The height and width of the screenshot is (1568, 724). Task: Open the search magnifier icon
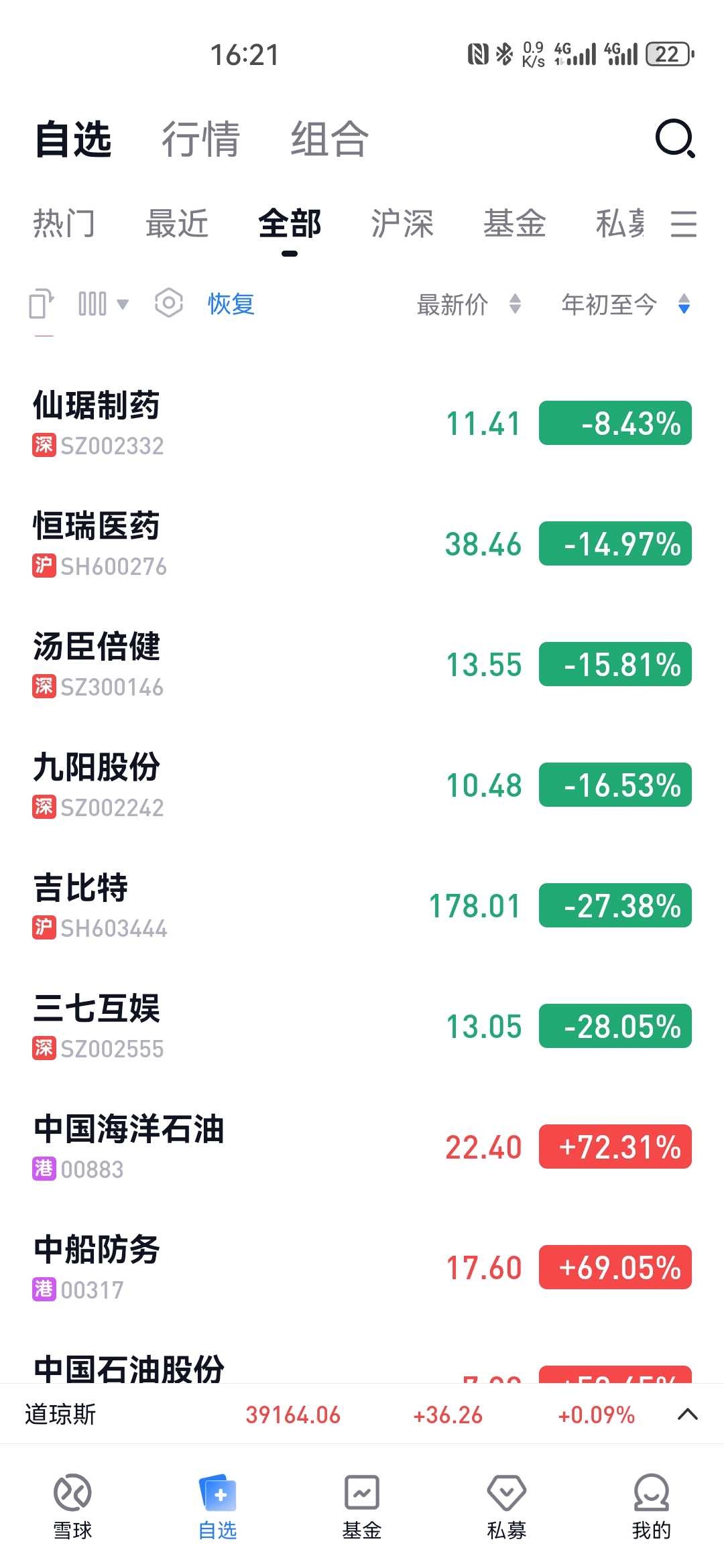[x=675, y=139]
